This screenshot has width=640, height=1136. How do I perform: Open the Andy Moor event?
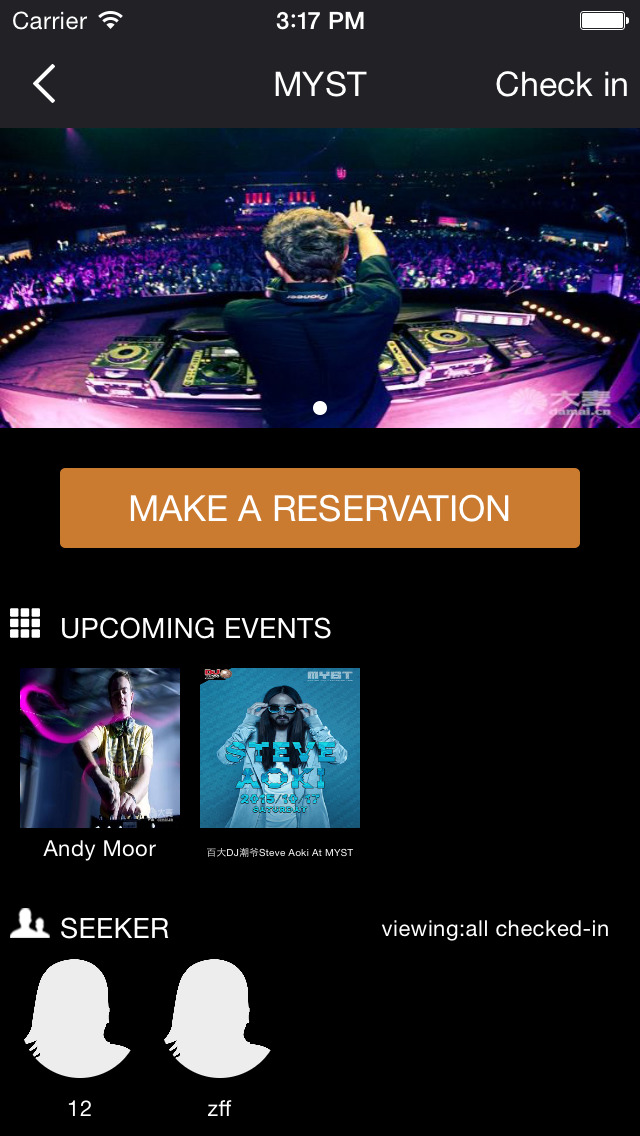tap(100, 748)
